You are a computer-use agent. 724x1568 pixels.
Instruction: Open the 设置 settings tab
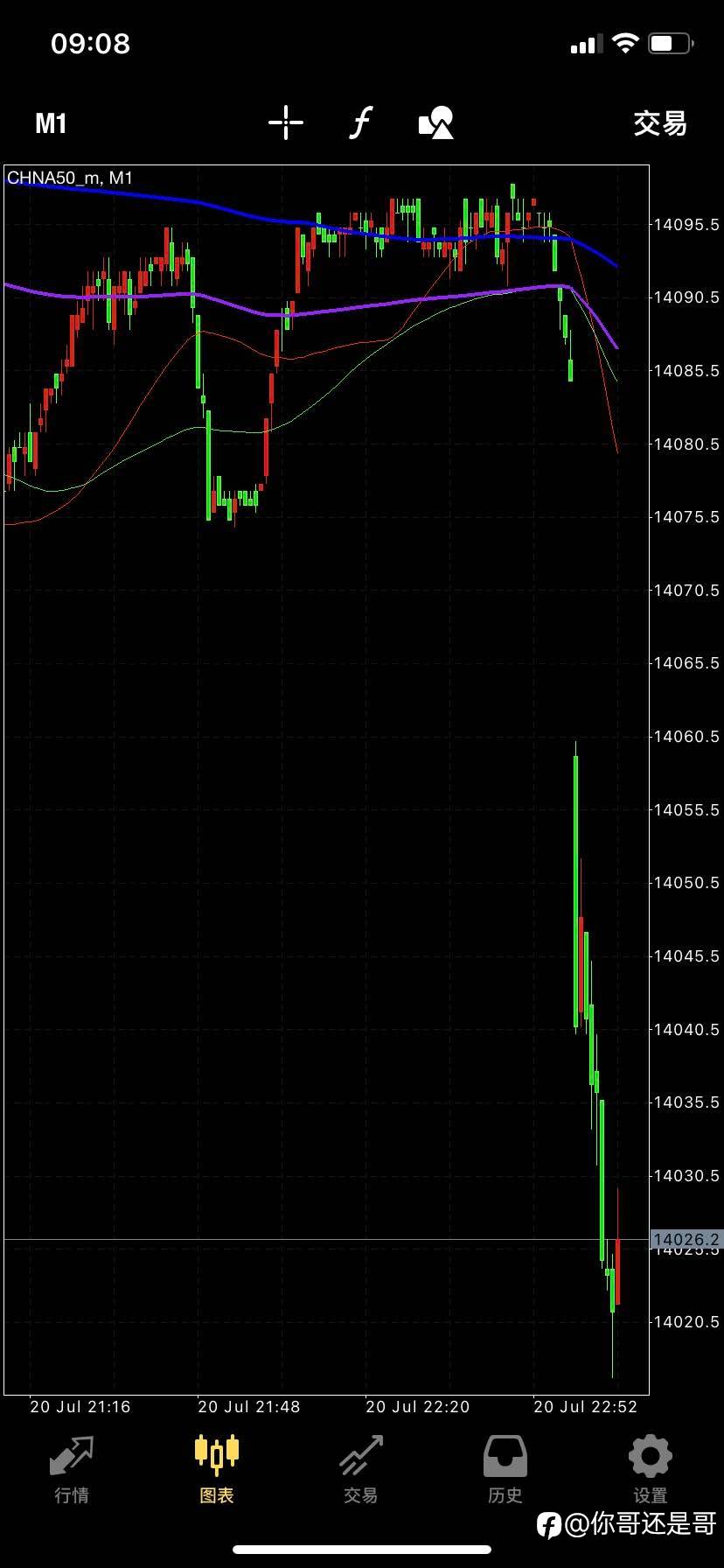pos(651,1470)
